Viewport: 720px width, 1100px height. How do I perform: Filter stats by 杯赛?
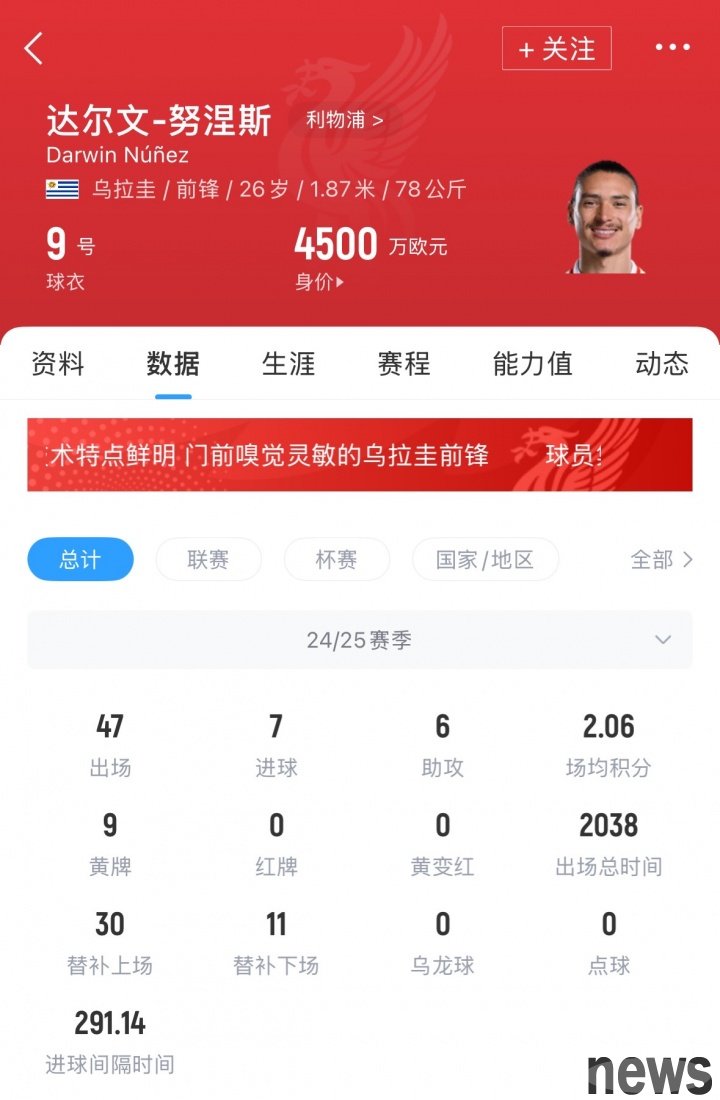point(336,560)
